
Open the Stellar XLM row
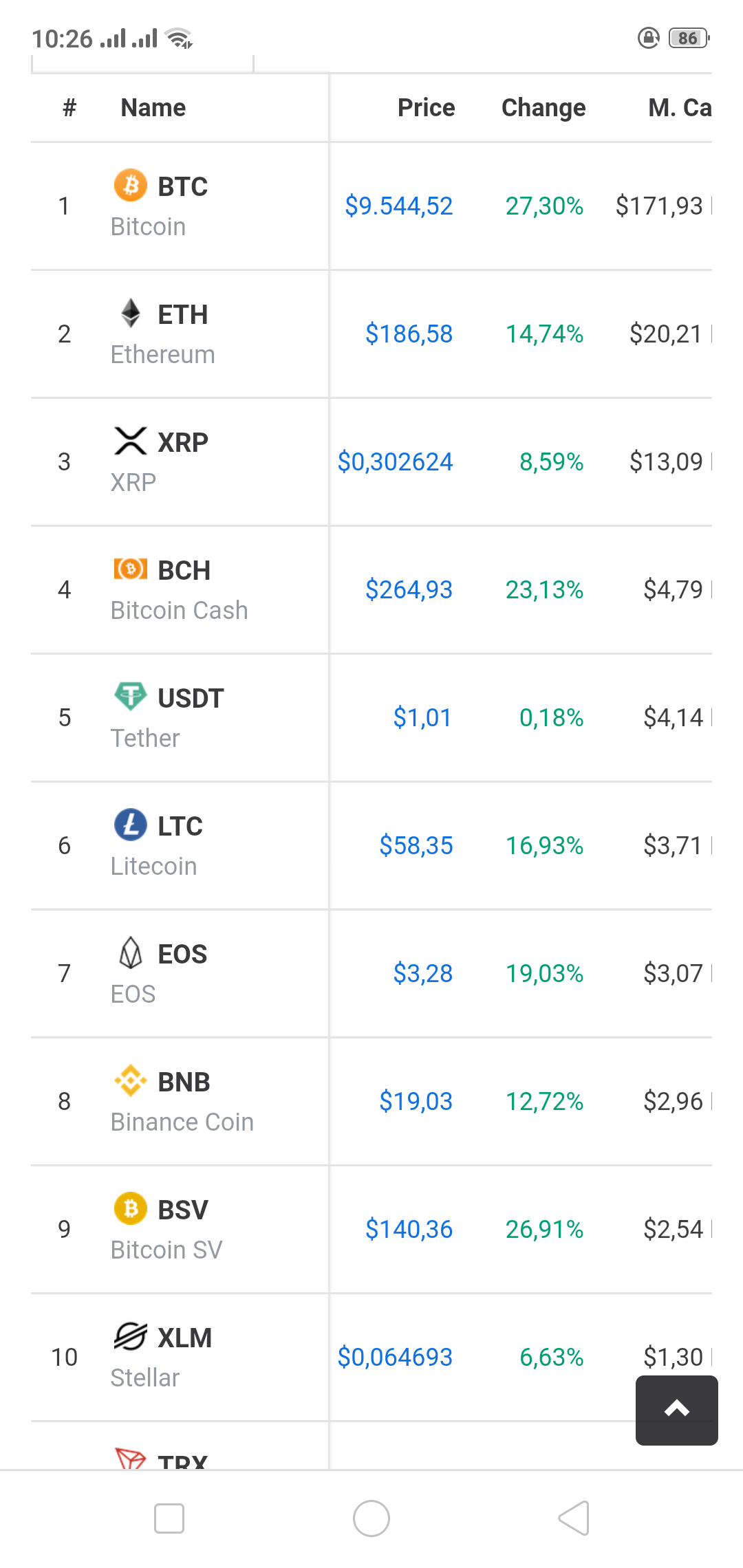pos(182,1357)
